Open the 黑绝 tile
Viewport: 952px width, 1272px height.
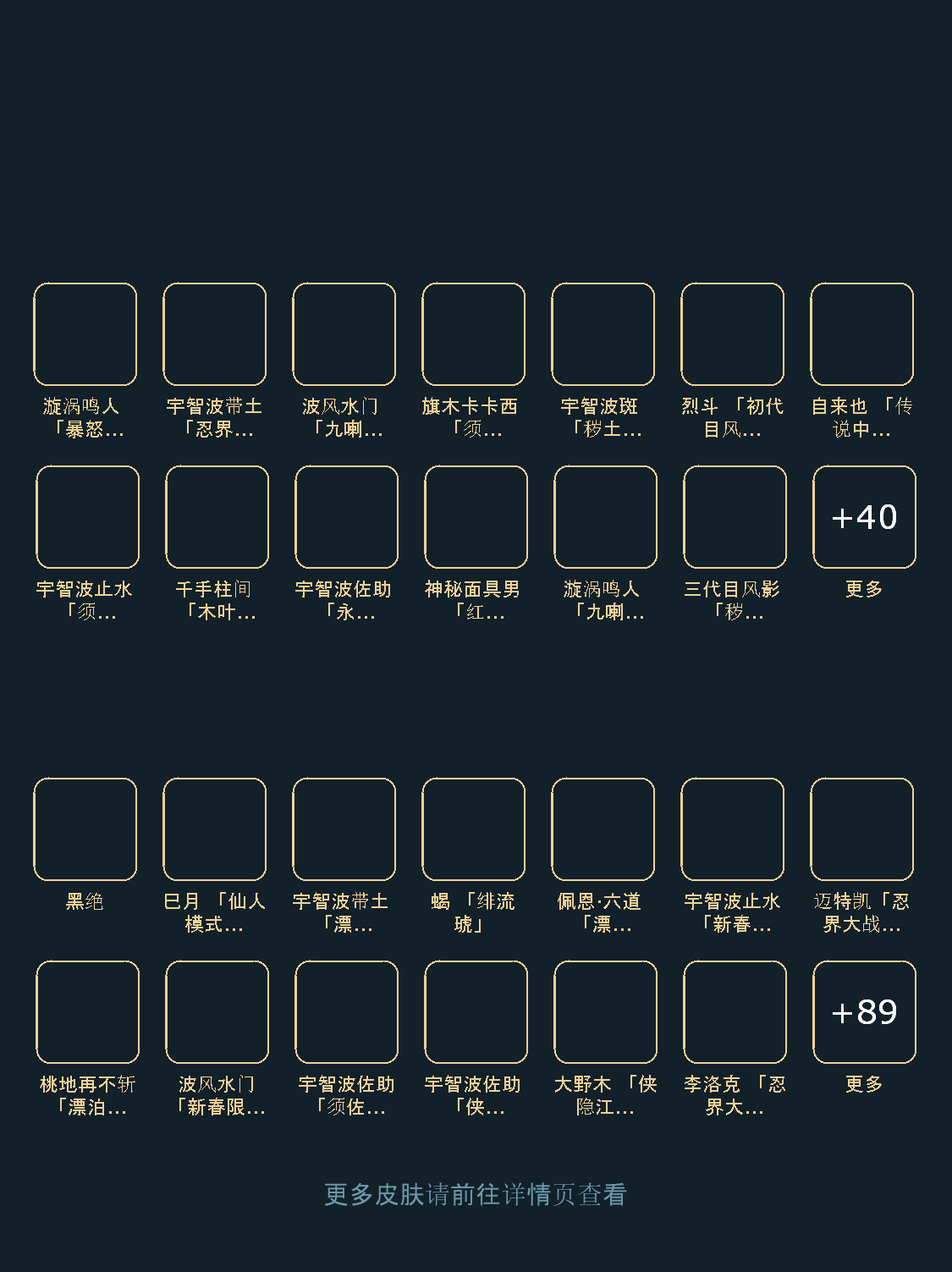click(85, 829)
